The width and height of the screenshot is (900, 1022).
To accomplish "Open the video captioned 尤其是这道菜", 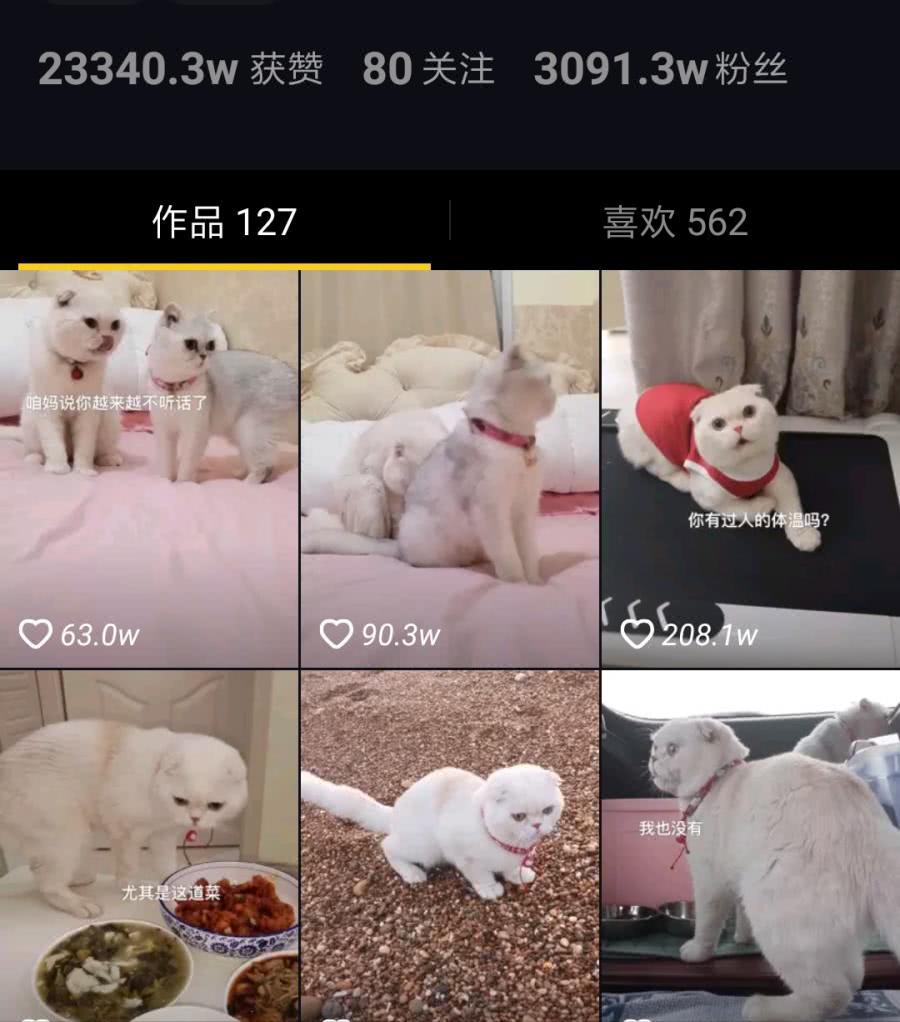I will 149,845.
